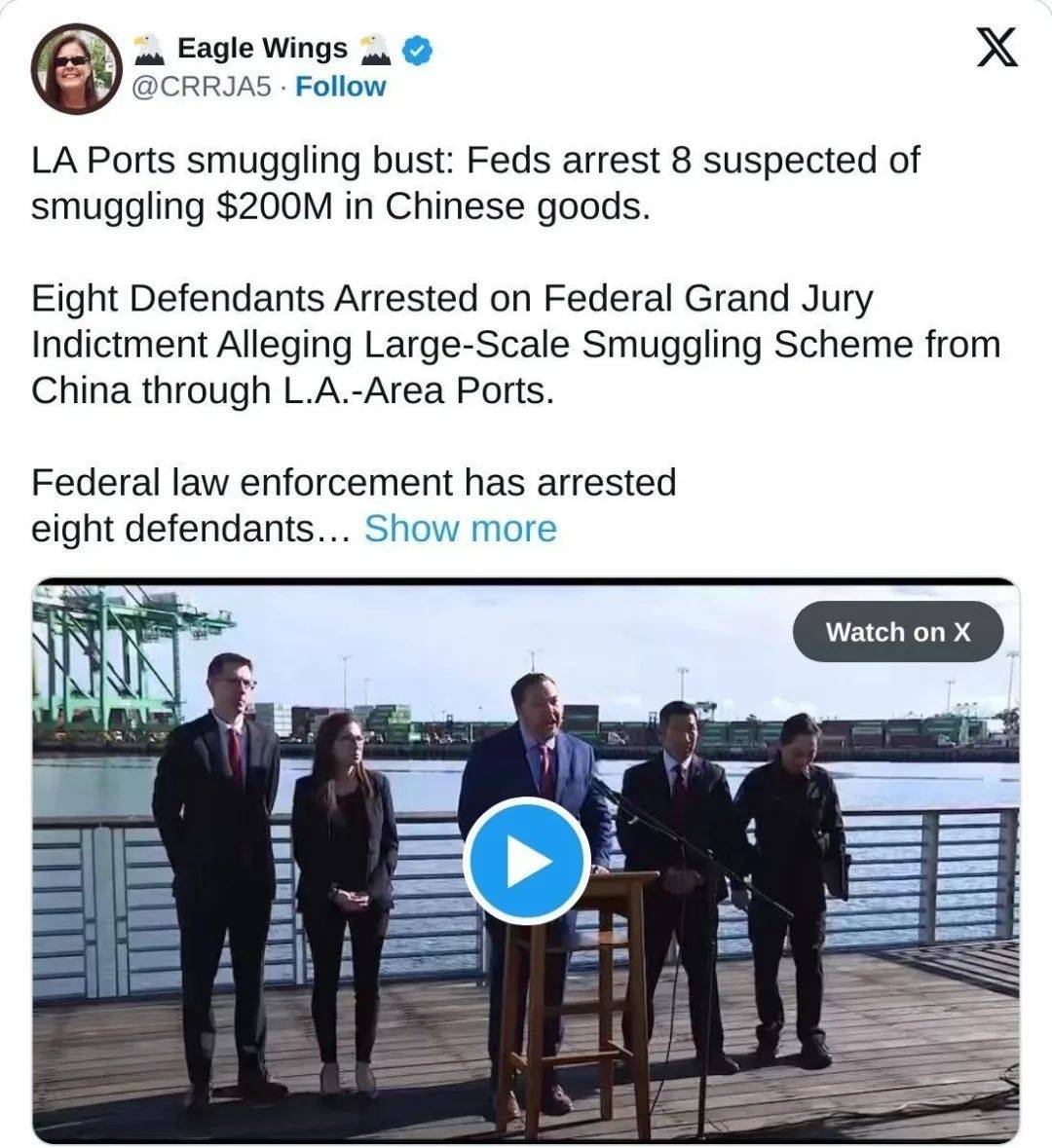The width and height of the screenshot is (1052, 1148).
Task: Expand the tweet with Show more
Action: [x=460, y=529]
